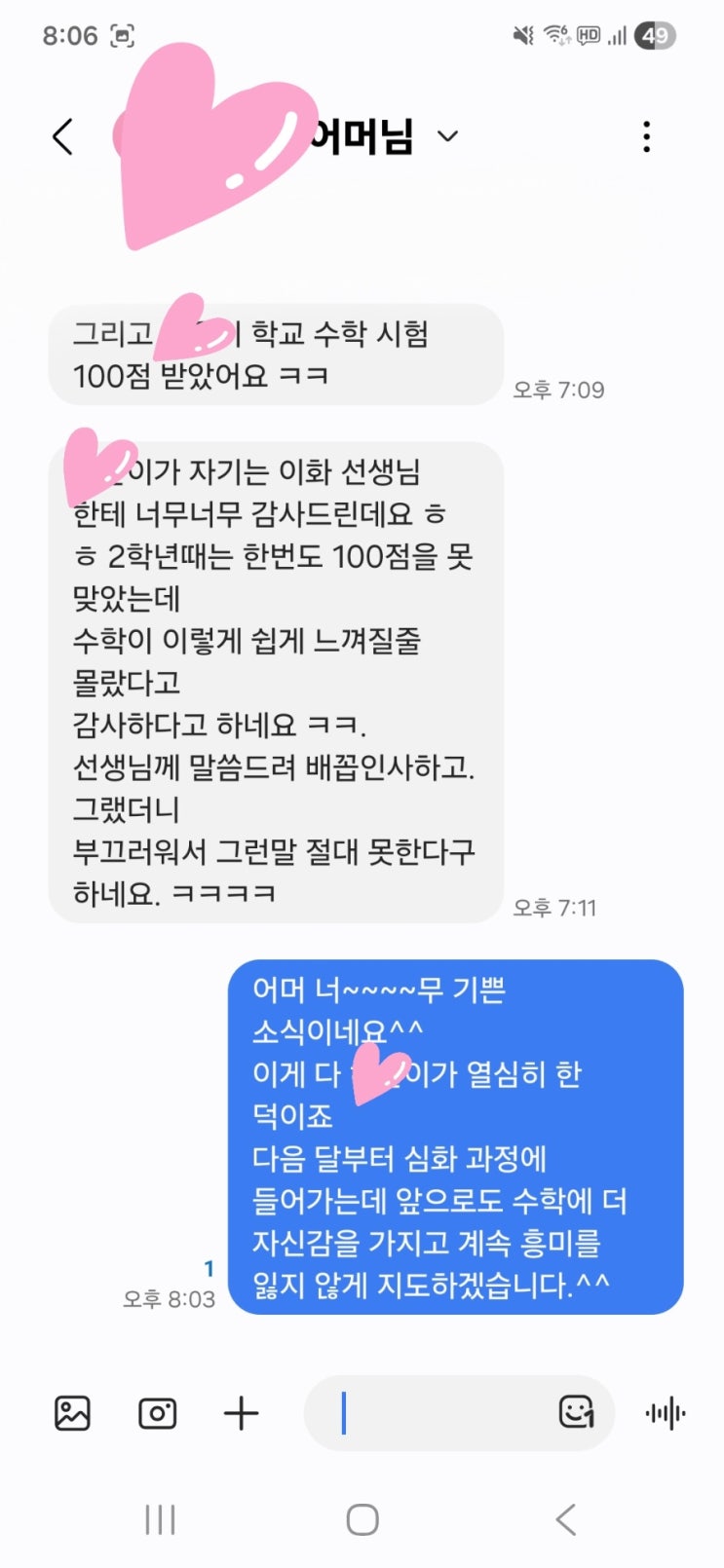Attach a picture from the gallery
Viewport: 724px width, 1568px height.
coord(72,1413)
